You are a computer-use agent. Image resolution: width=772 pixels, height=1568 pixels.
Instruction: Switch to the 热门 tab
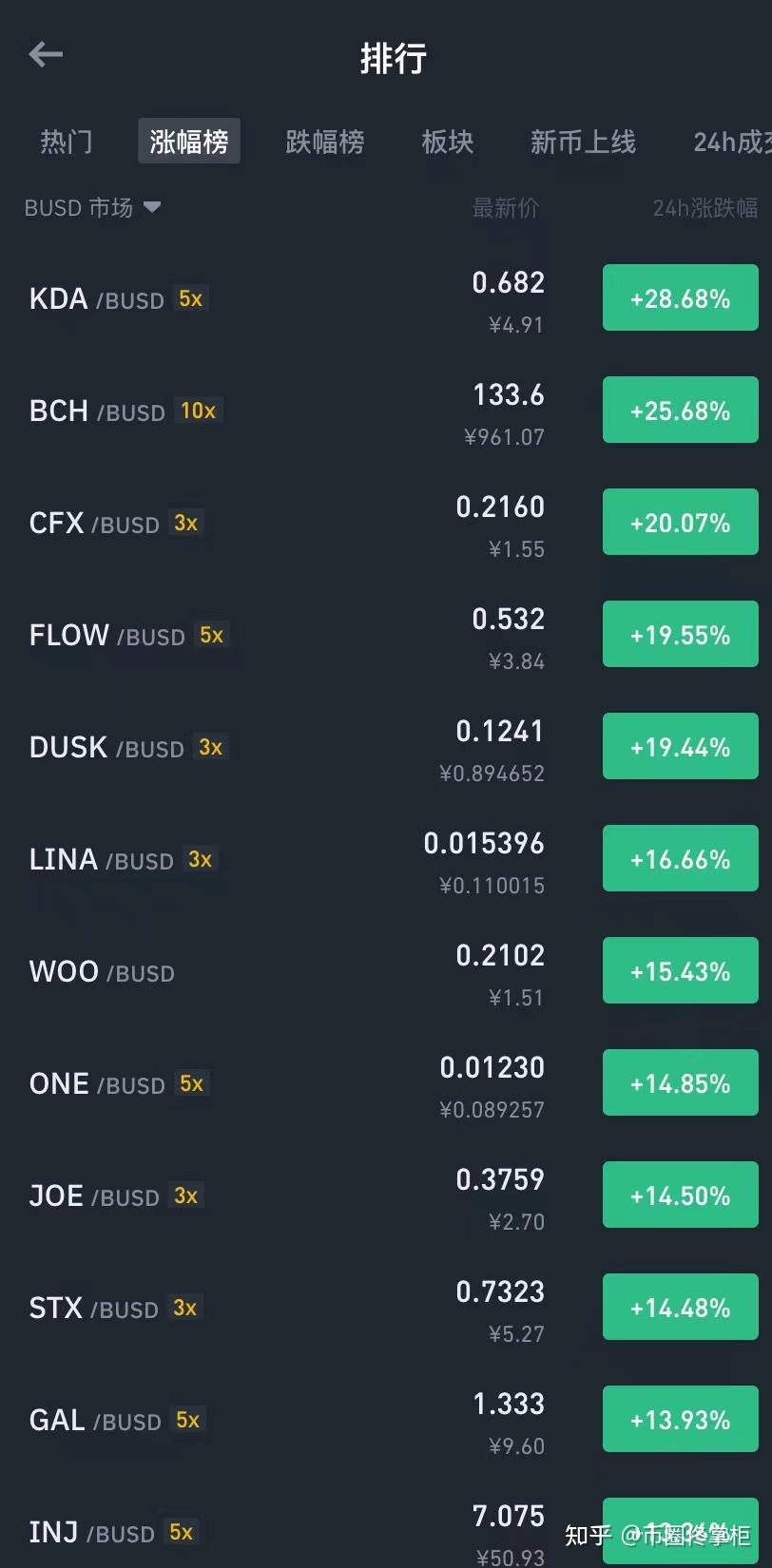[x=67, y=142]
